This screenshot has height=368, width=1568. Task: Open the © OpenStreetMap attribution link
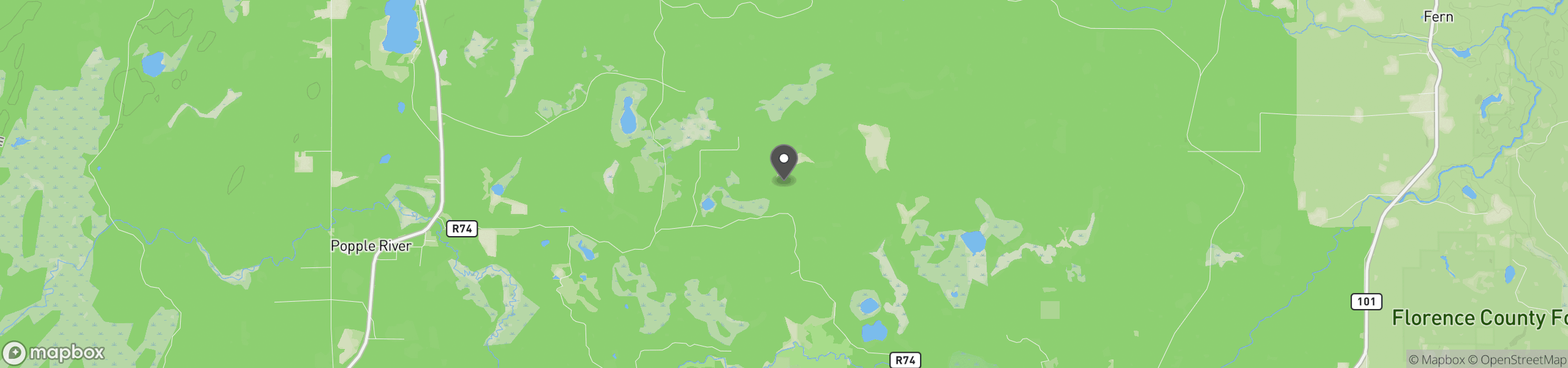pos(1518,360)
